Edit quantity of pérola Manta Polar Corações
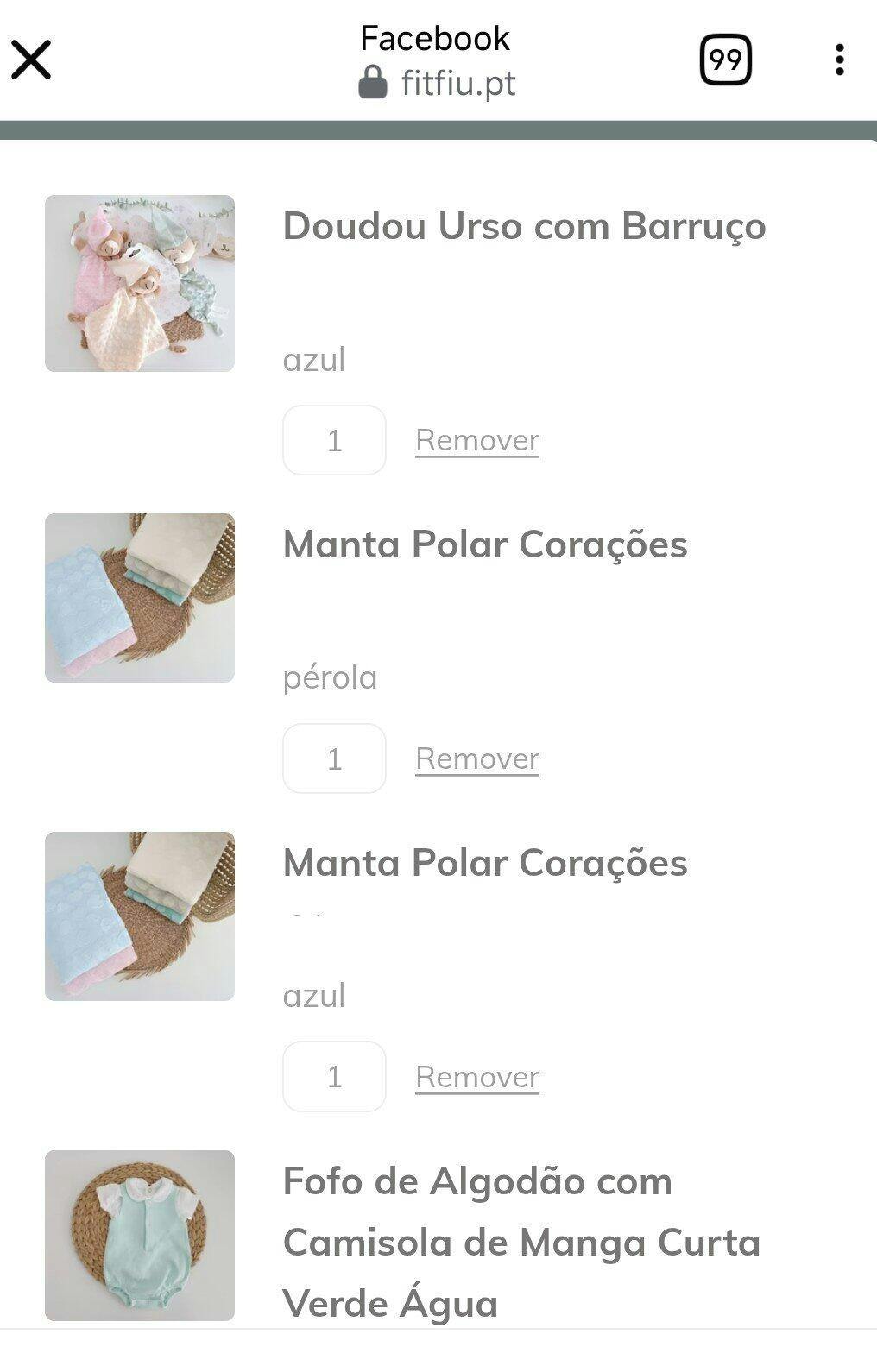Screen dimensions: 877x1372 pos(334,758)
